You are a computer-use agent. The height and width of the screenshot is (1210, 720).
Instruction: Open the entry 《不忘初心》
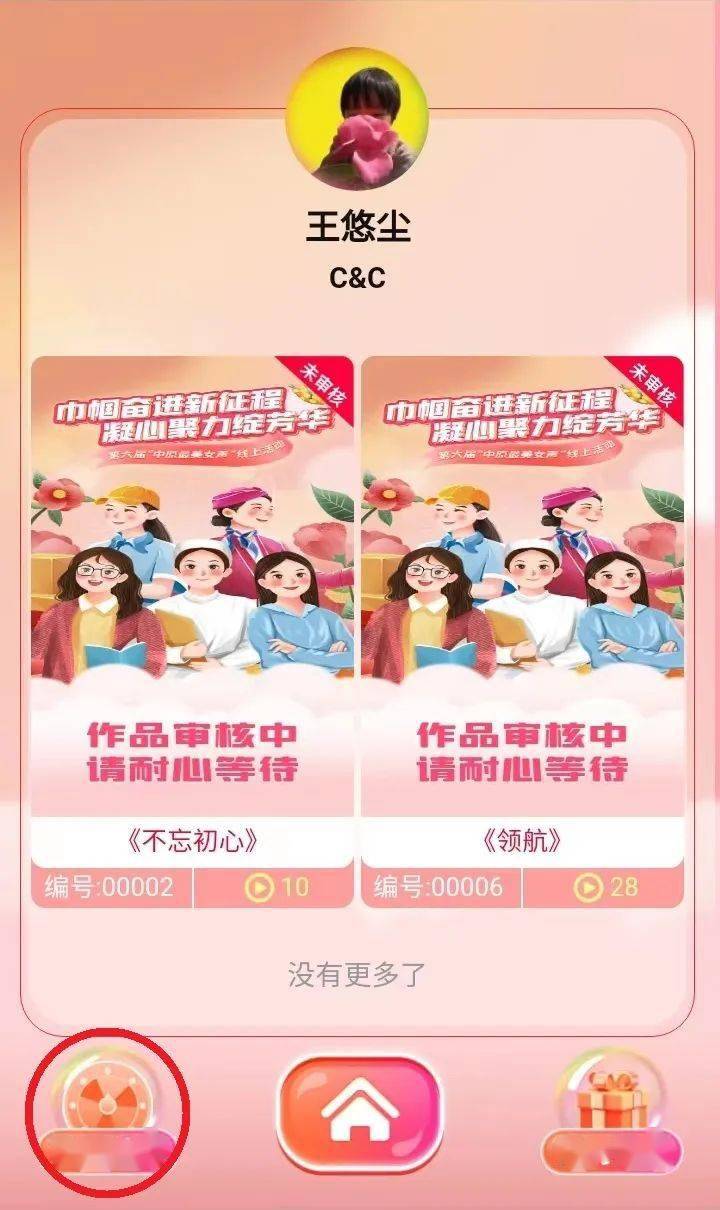pyautogui.click(x=192, y=600)
